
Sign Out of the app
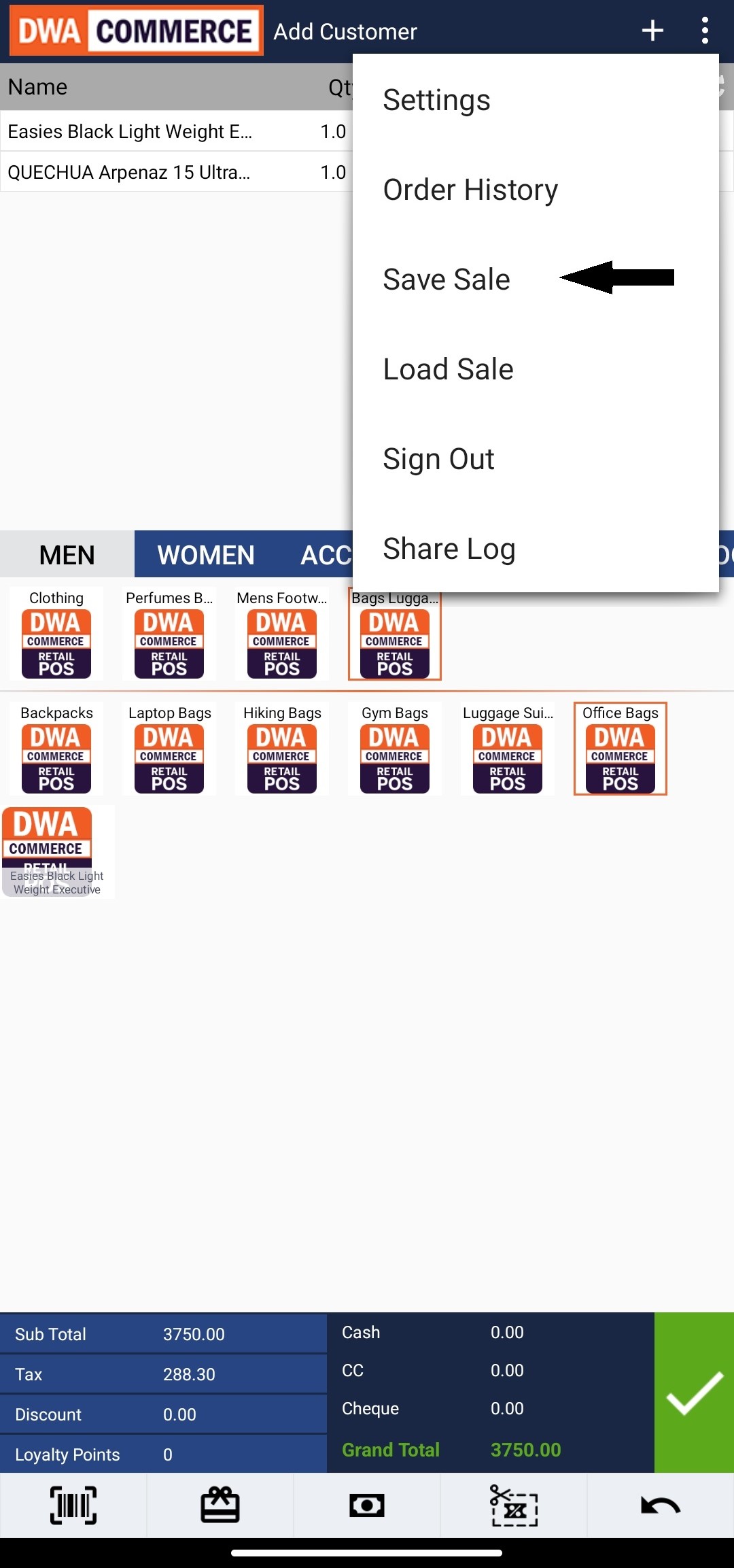pos(536,459)
